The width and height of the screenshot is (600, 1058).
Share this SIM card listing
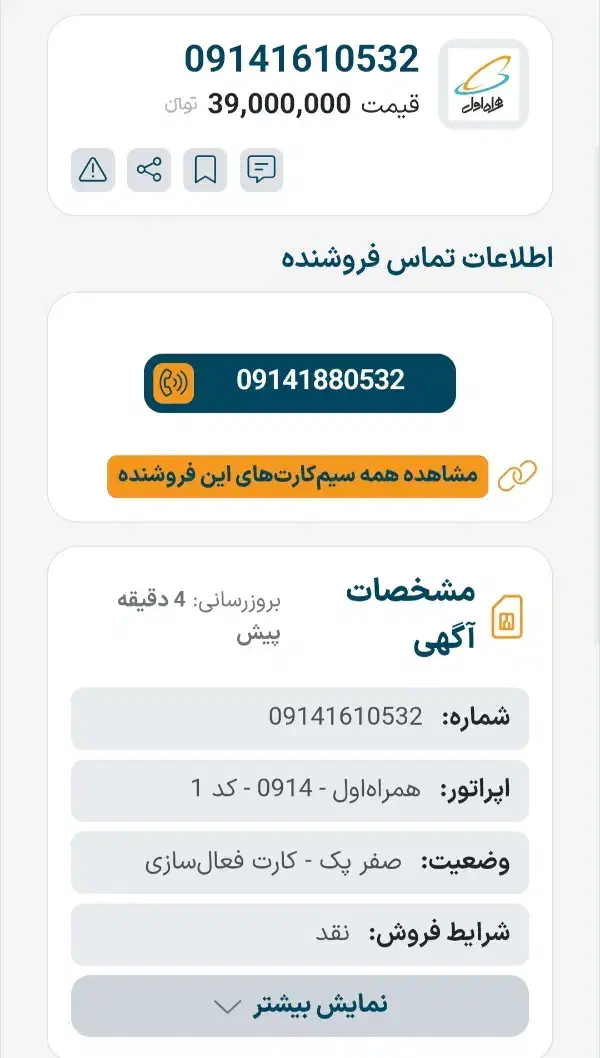149,170
